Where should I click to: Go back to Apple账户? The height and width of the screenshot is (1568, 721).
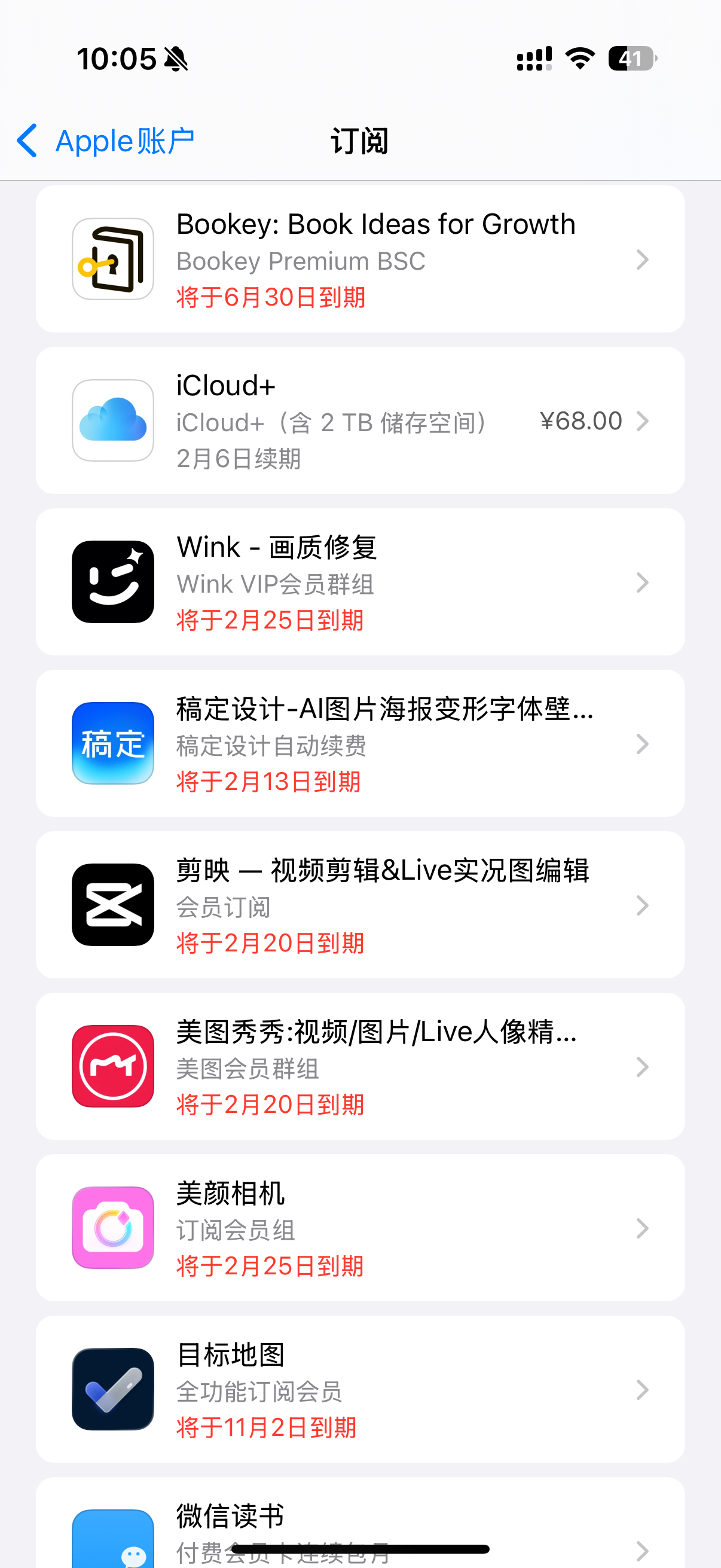coord(105,141)
